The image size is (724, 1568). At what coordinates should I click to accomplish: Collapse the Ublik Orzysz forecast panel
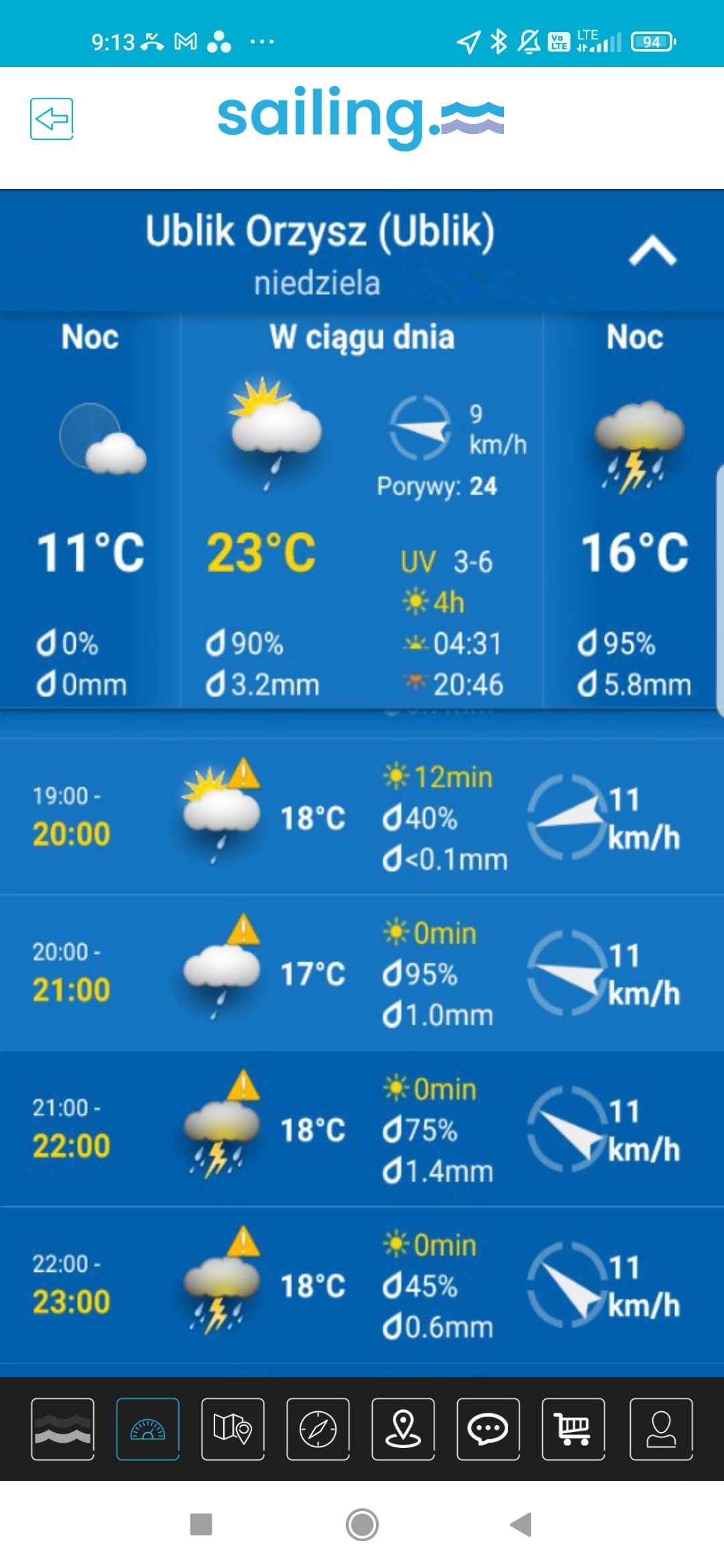coord(652,251)
